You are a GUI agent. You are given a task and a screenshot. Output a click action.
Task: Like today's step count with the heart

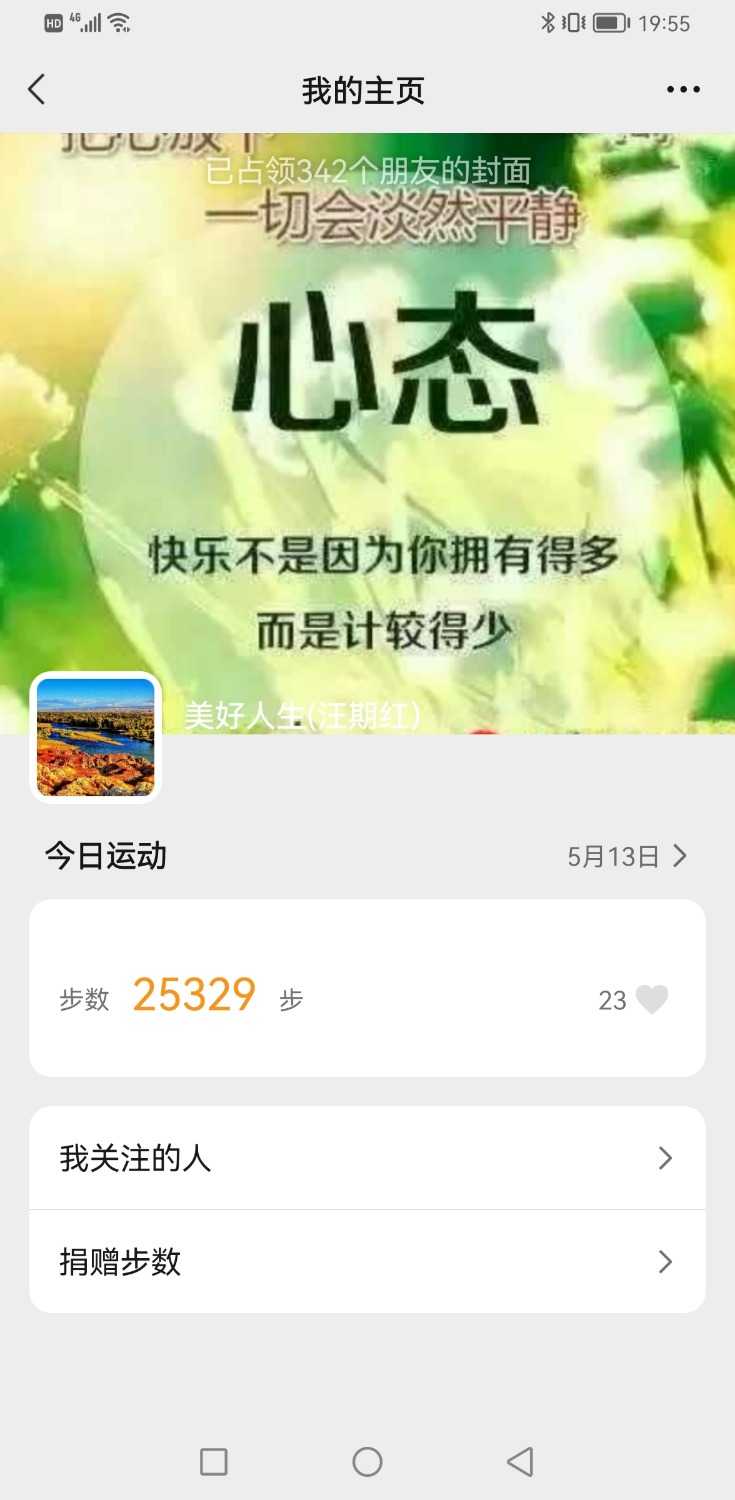pyautogui.click(x=652, y=999)
